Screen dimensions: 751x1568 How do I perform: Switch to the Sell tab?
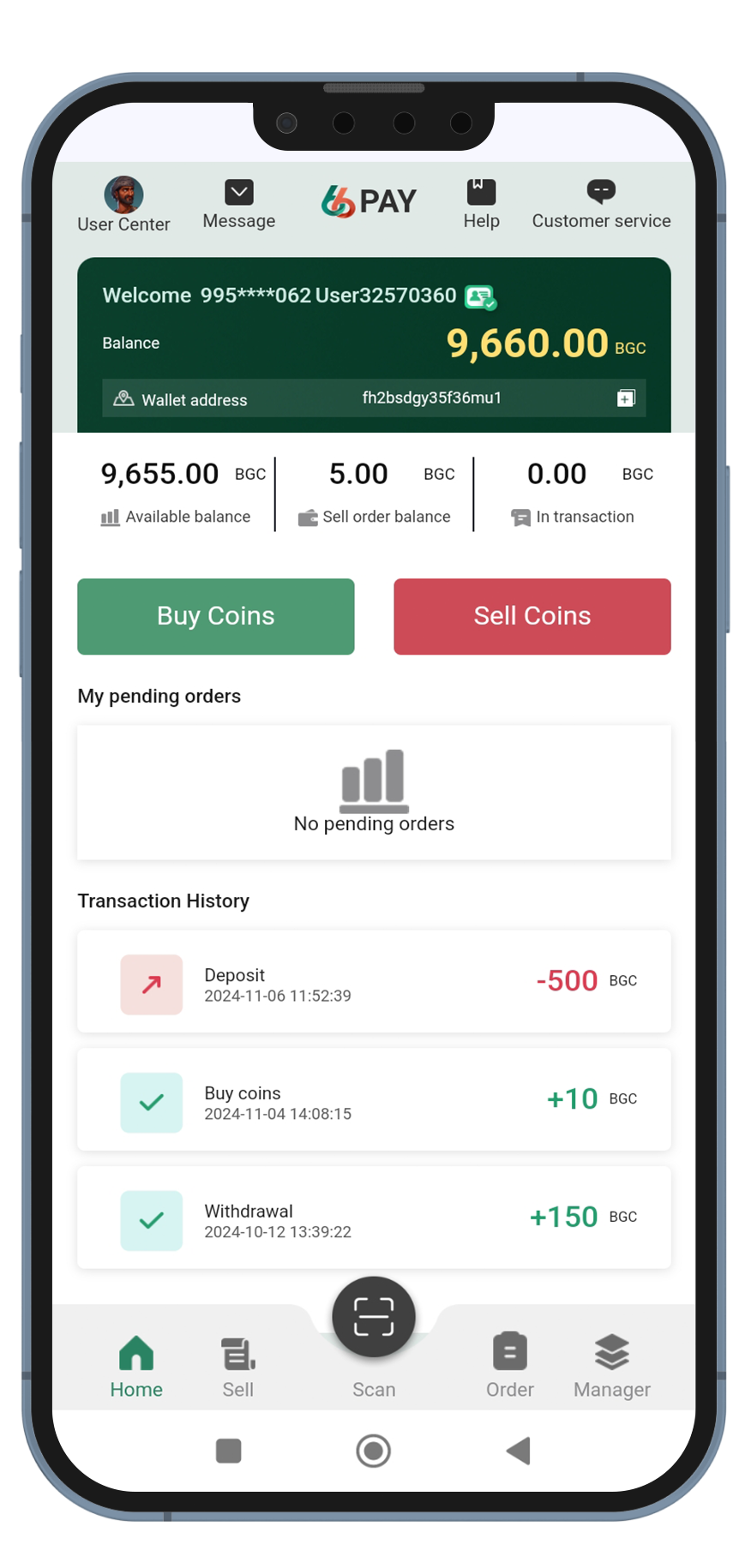coord(238,1367)
